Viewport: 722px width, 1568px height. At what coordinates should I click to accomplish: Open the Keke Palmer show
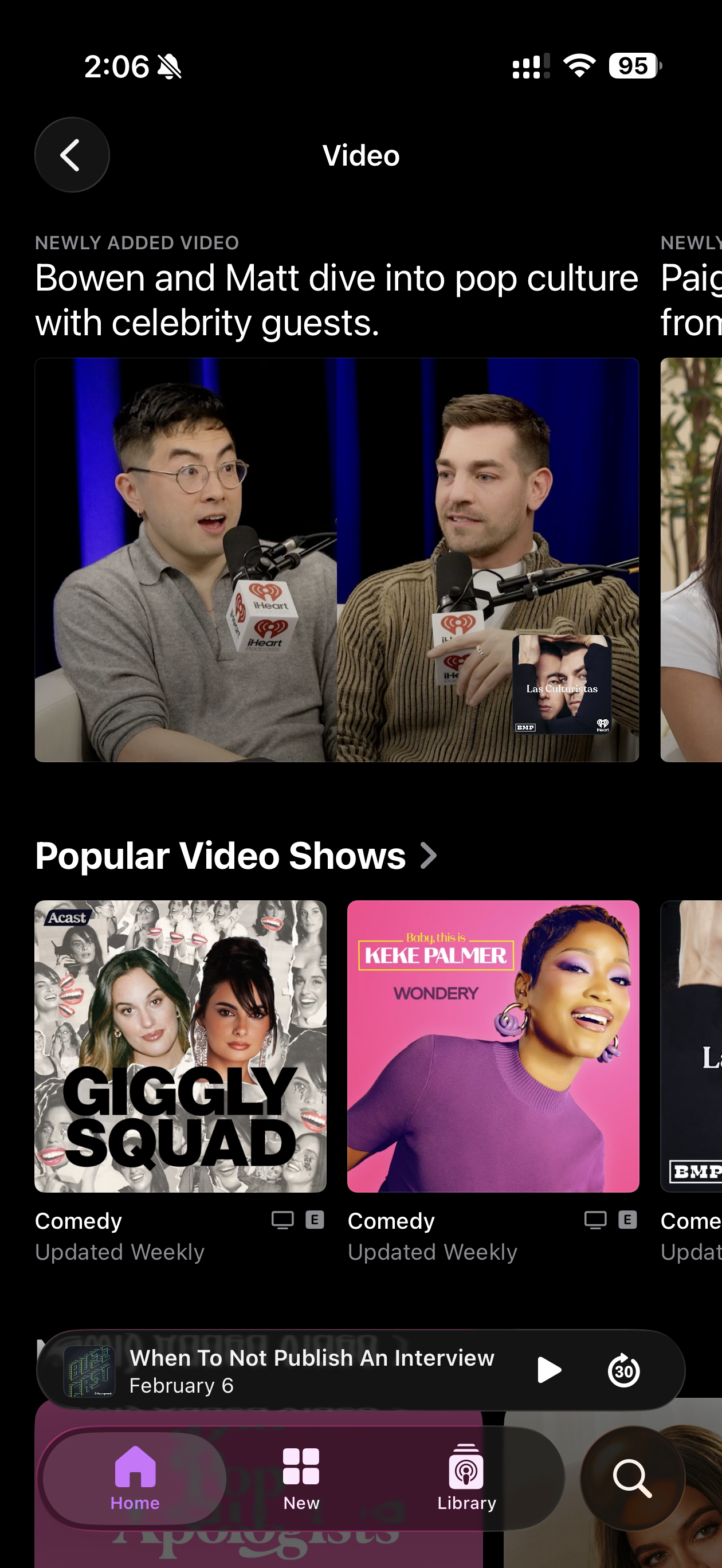click(492, 1046)
